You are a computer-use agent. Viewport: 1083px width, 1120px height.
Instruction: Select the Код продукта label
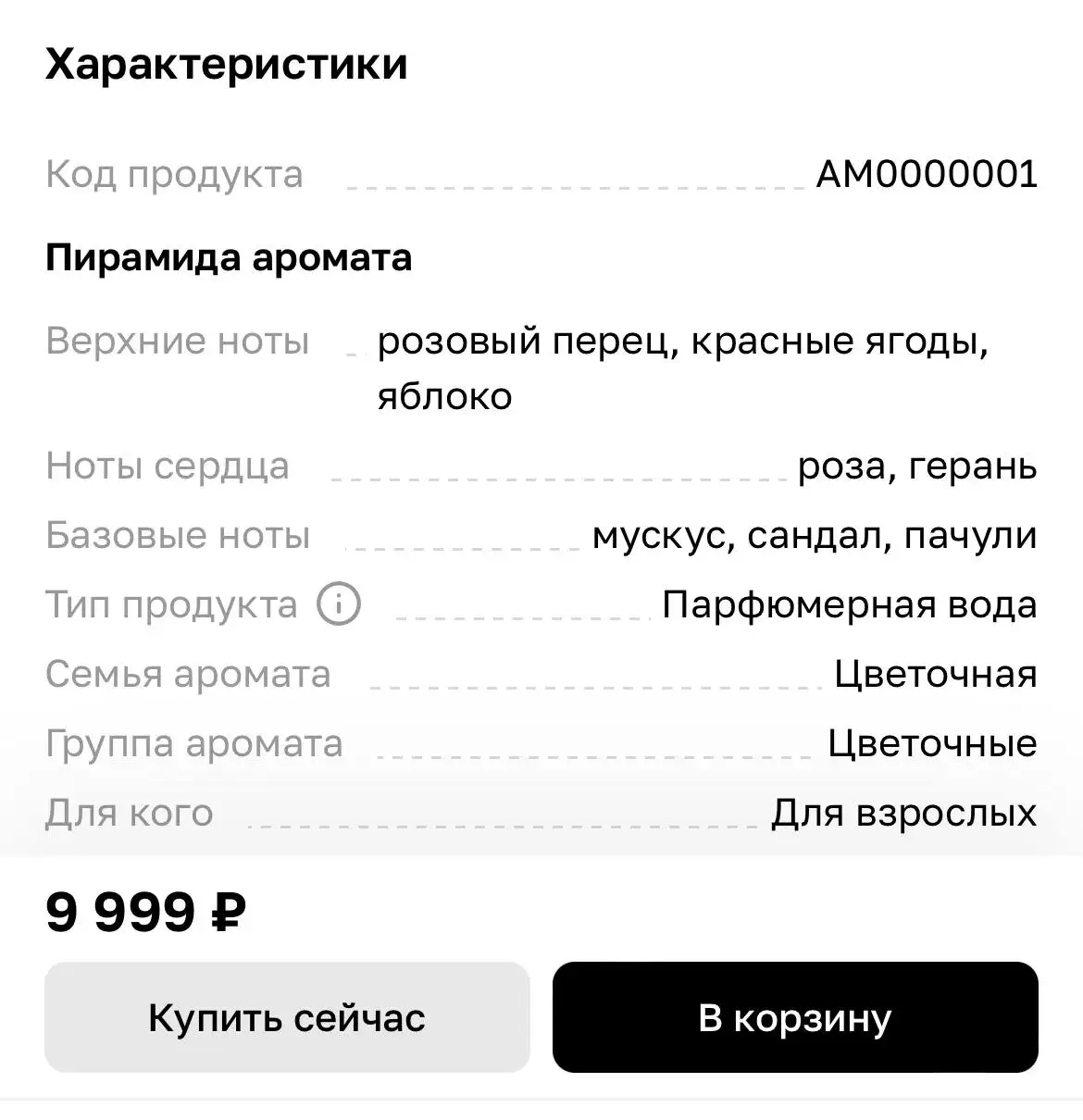pos(174,174)
